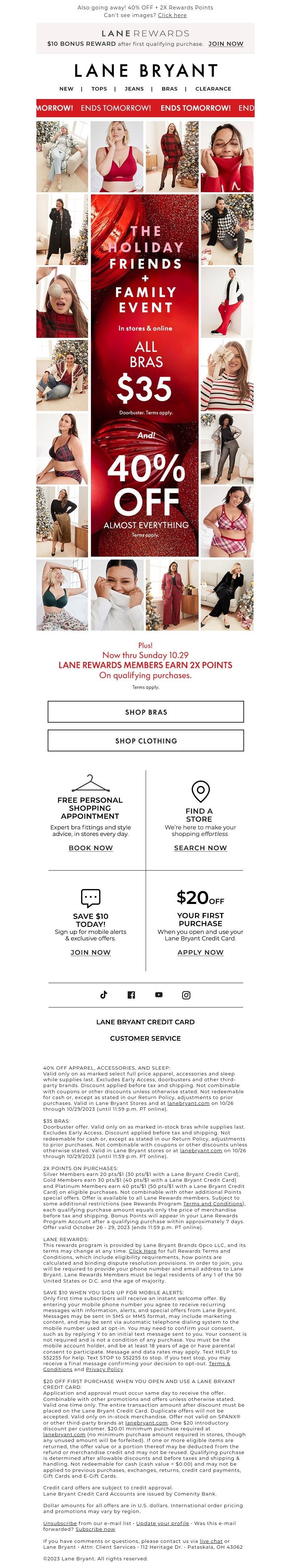291x1568 pixels.
Task: Open the Instagram profile icon
Action: pos(186,995)
